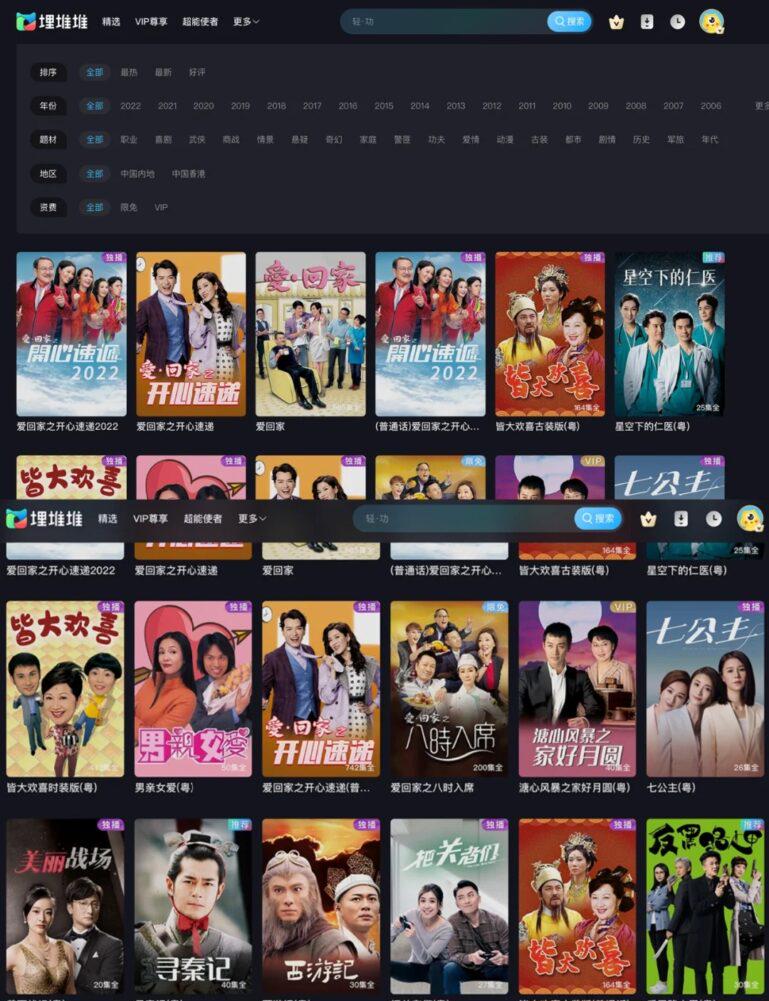This screenshot has width=769, height=1001.
Task: Open the 男亲女爱(粤) show card
Action: pyautogui.click(x=193, y=689)
